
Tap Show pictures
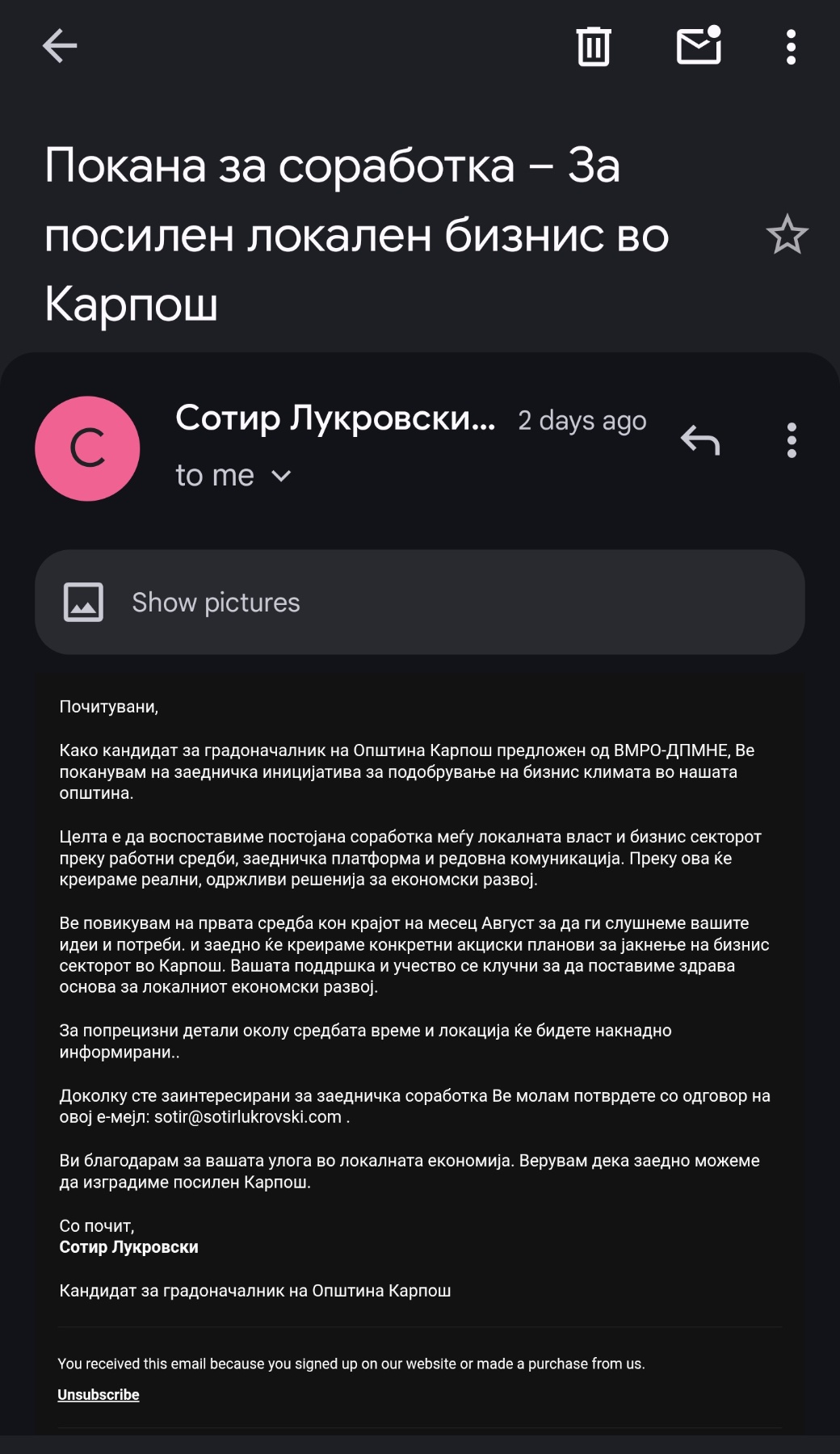point(216,603)
